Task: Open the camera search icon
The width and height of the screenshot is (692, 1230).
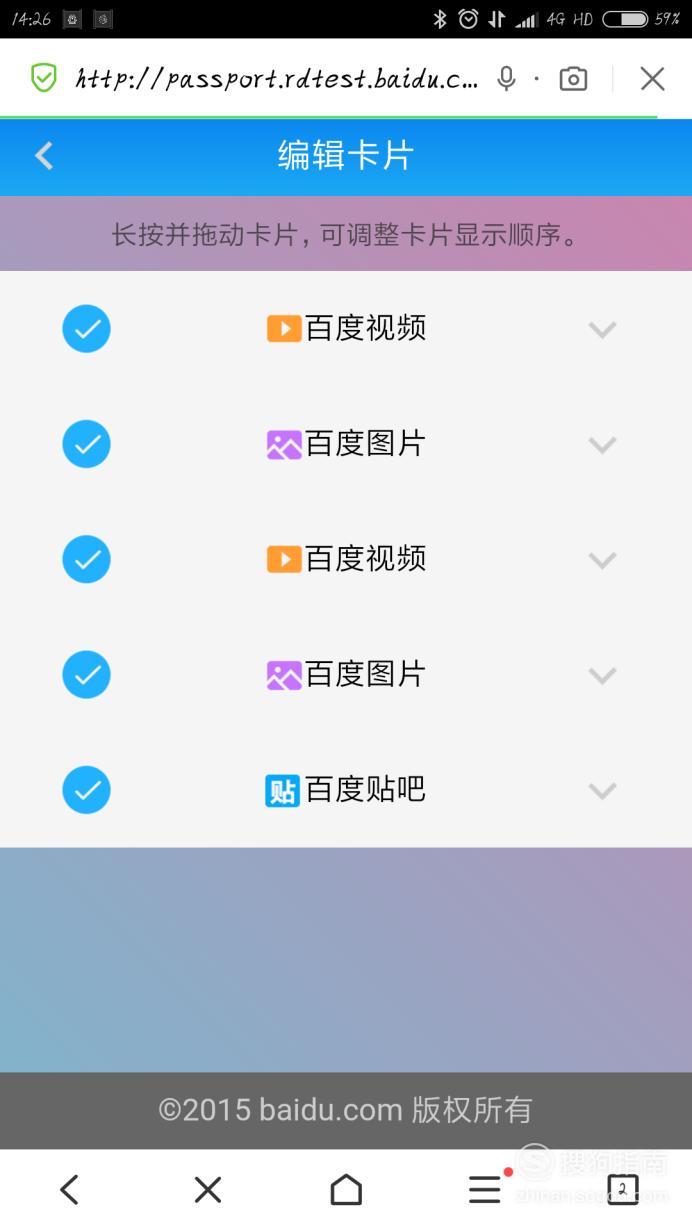Action: [573, 79]
